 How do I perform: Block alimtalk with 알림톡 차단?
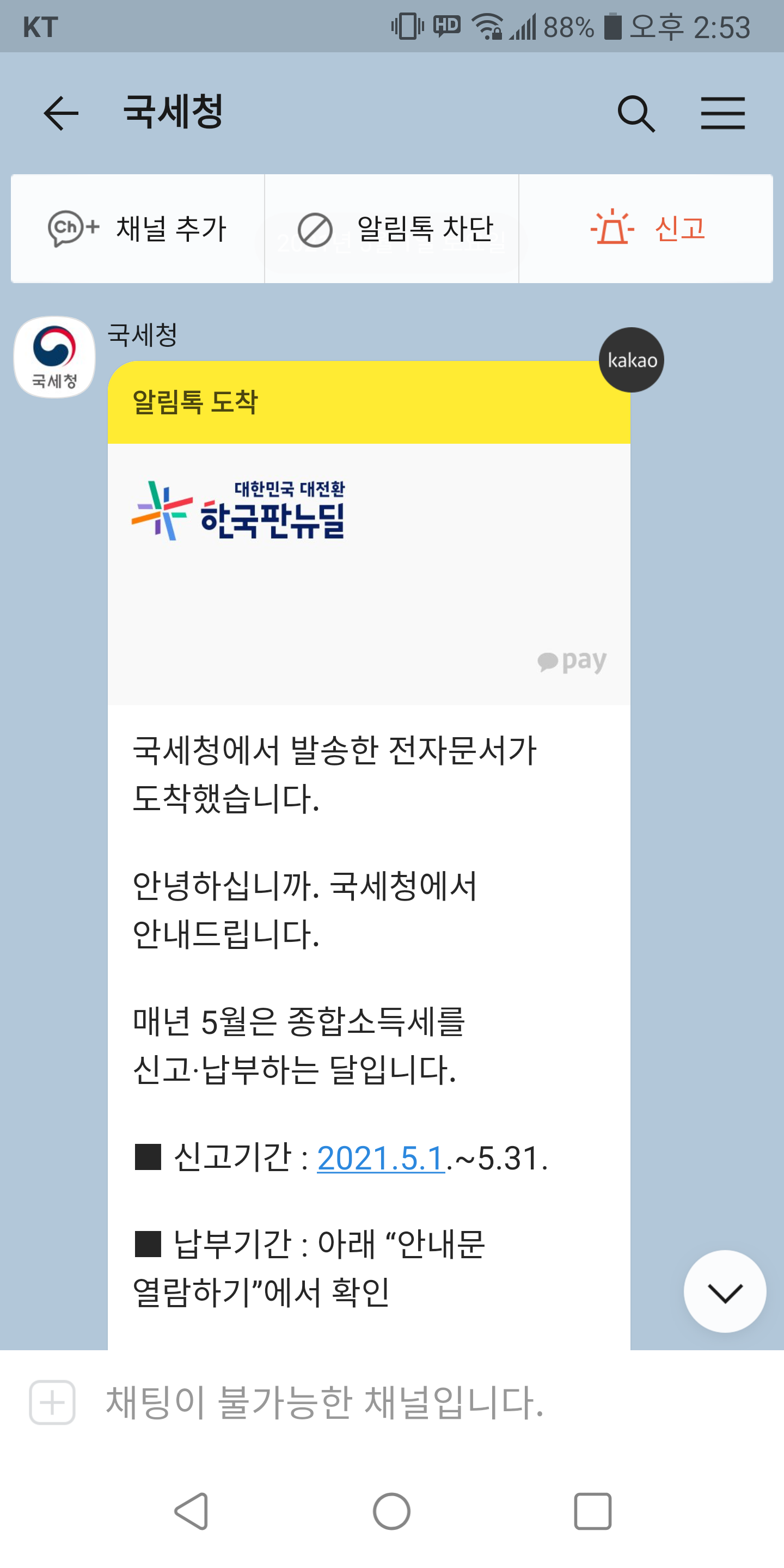click(392, 229)
